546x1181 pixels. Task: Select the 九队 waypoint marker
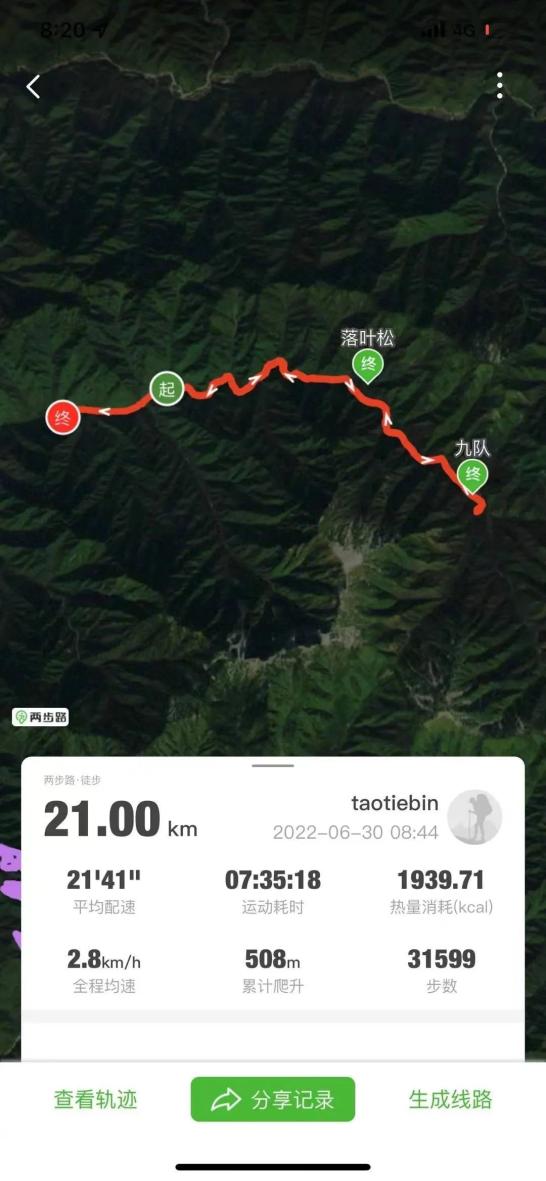(473, 476)
